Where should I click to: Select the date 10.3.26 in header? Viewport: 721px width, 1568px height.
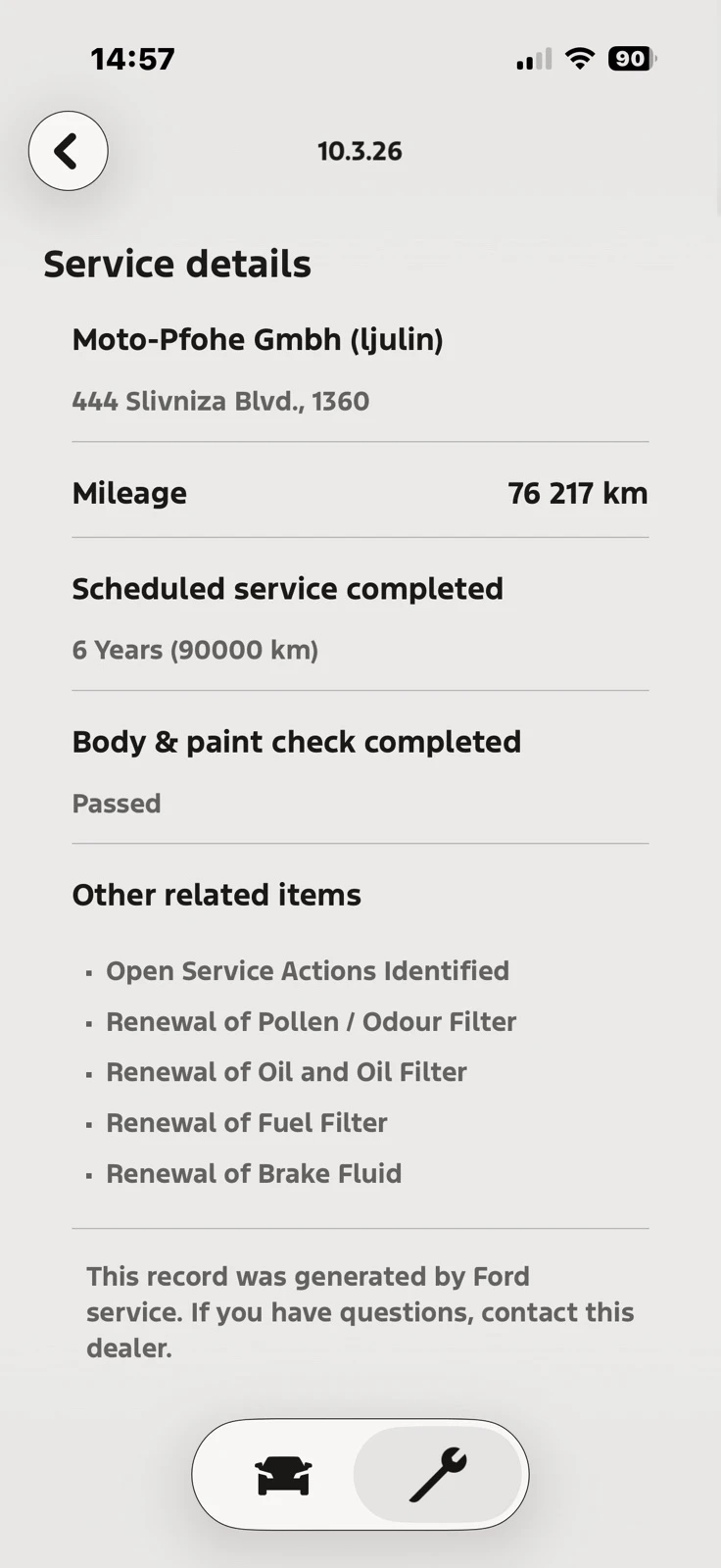360,150
